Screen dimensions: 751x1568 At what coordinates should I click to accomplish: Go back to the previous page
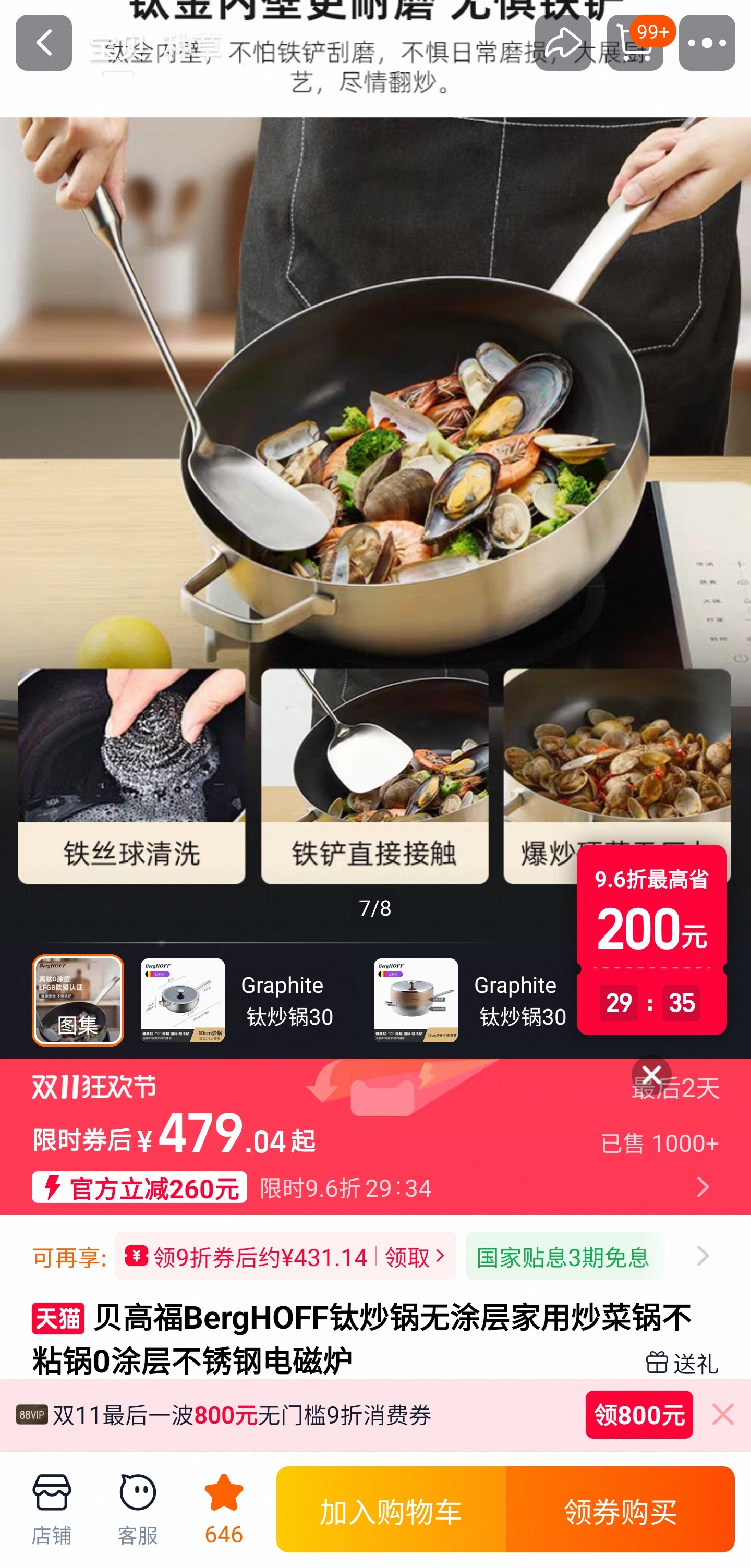(x=43, y=43)
